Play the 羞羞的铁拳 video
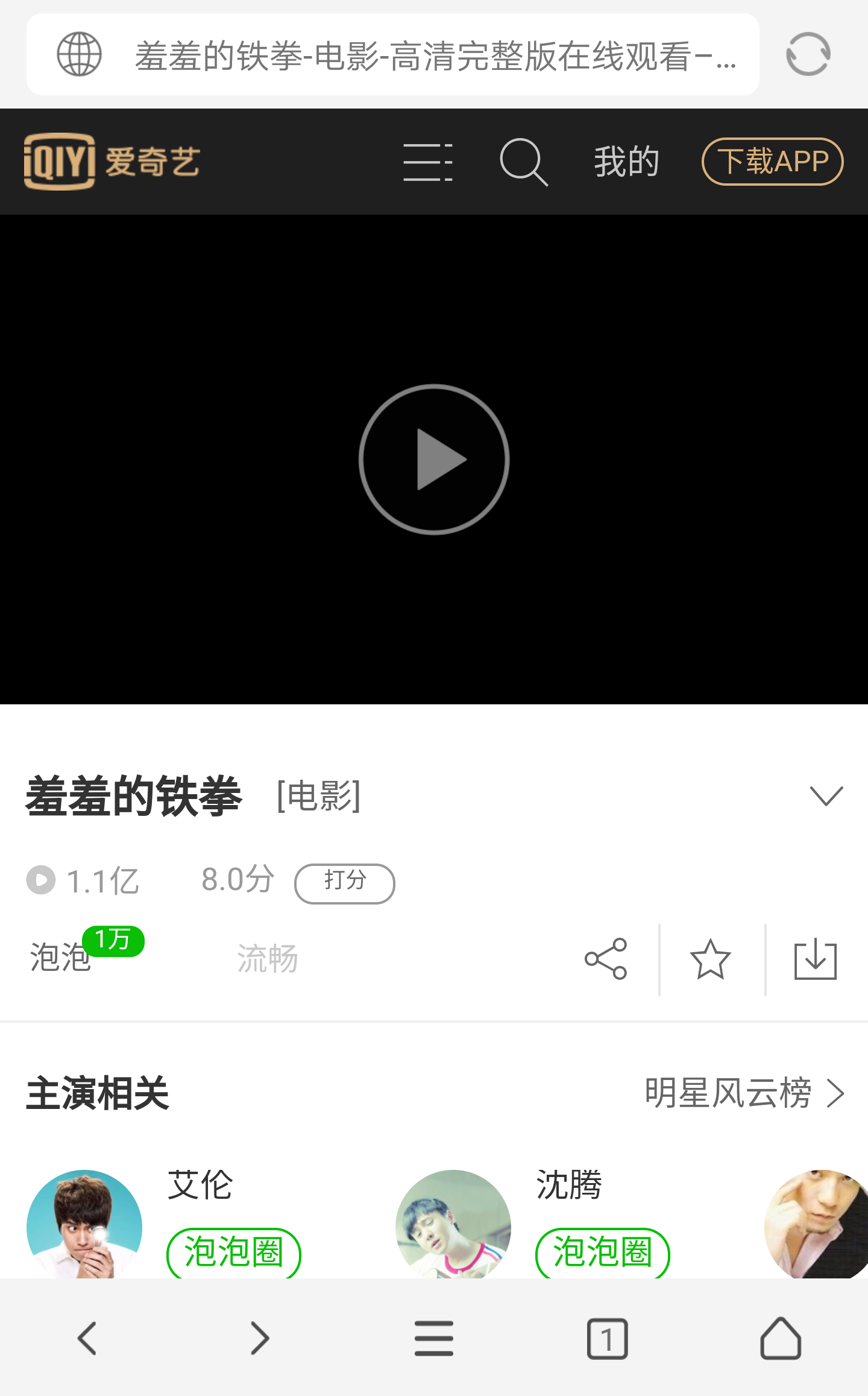This screenshot has height=1396, width=868. (434, 460)
